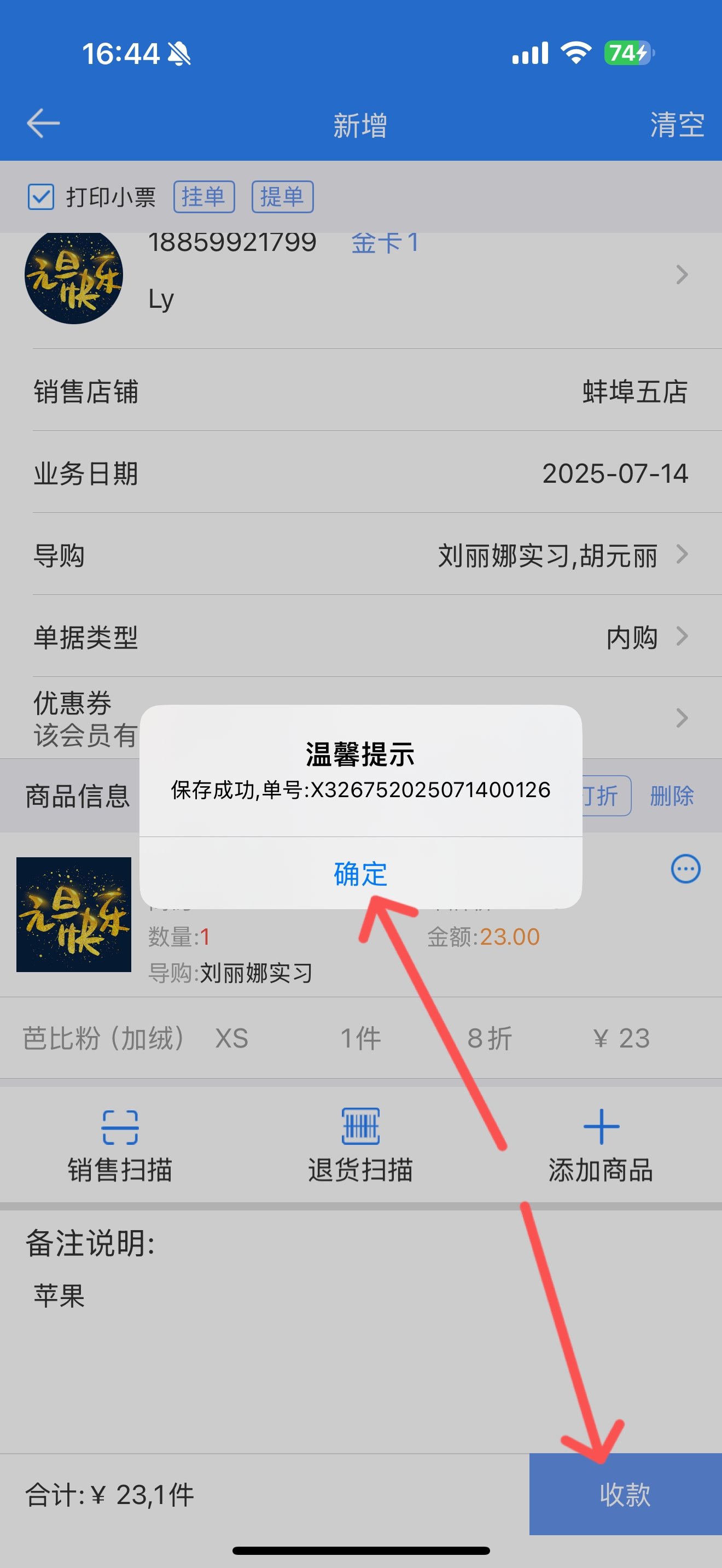Go back with the top-left arrow
Viewport: 722px width, 1568px height.
point(43,124)
